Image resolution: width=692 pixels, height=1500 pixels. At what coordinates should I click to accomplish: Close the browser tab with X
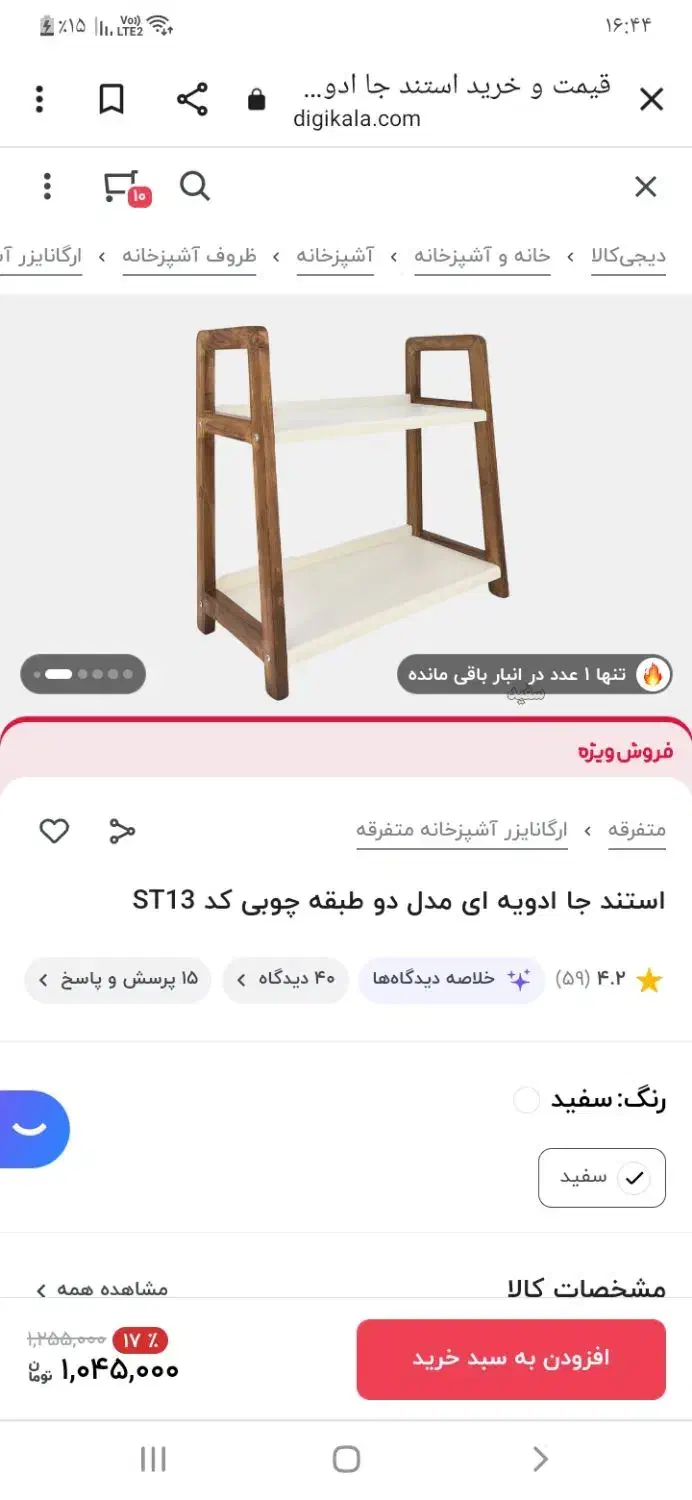pos(651,100)
